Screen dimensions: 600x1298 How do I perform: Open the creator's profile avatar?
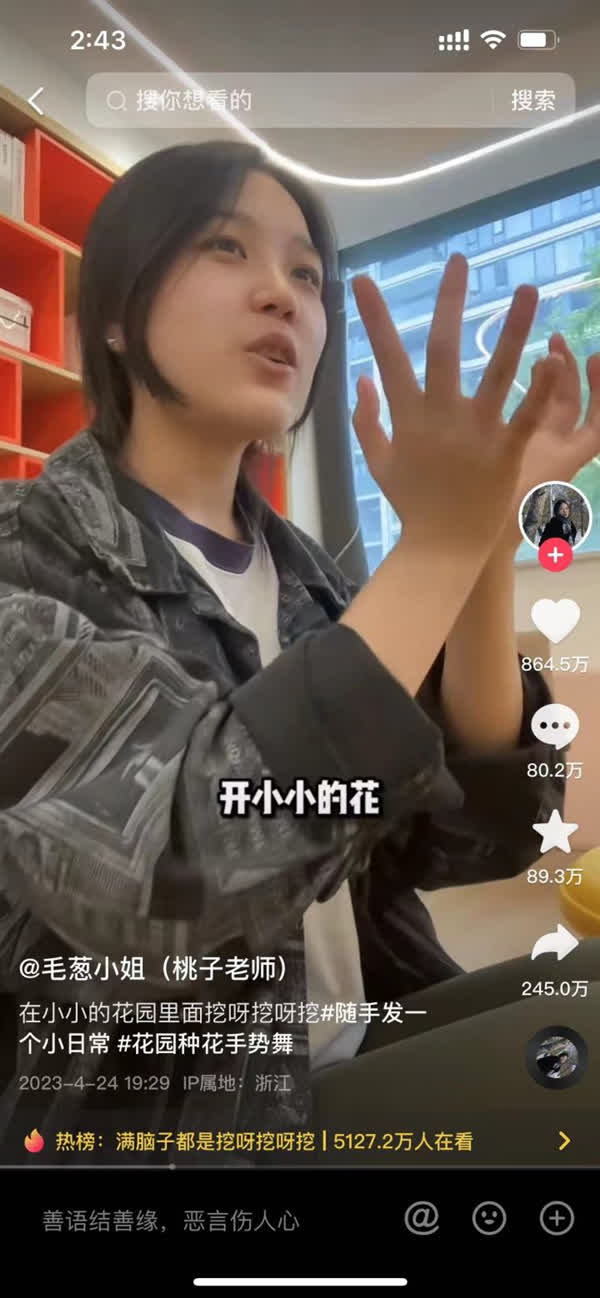[x=555, y=517]
